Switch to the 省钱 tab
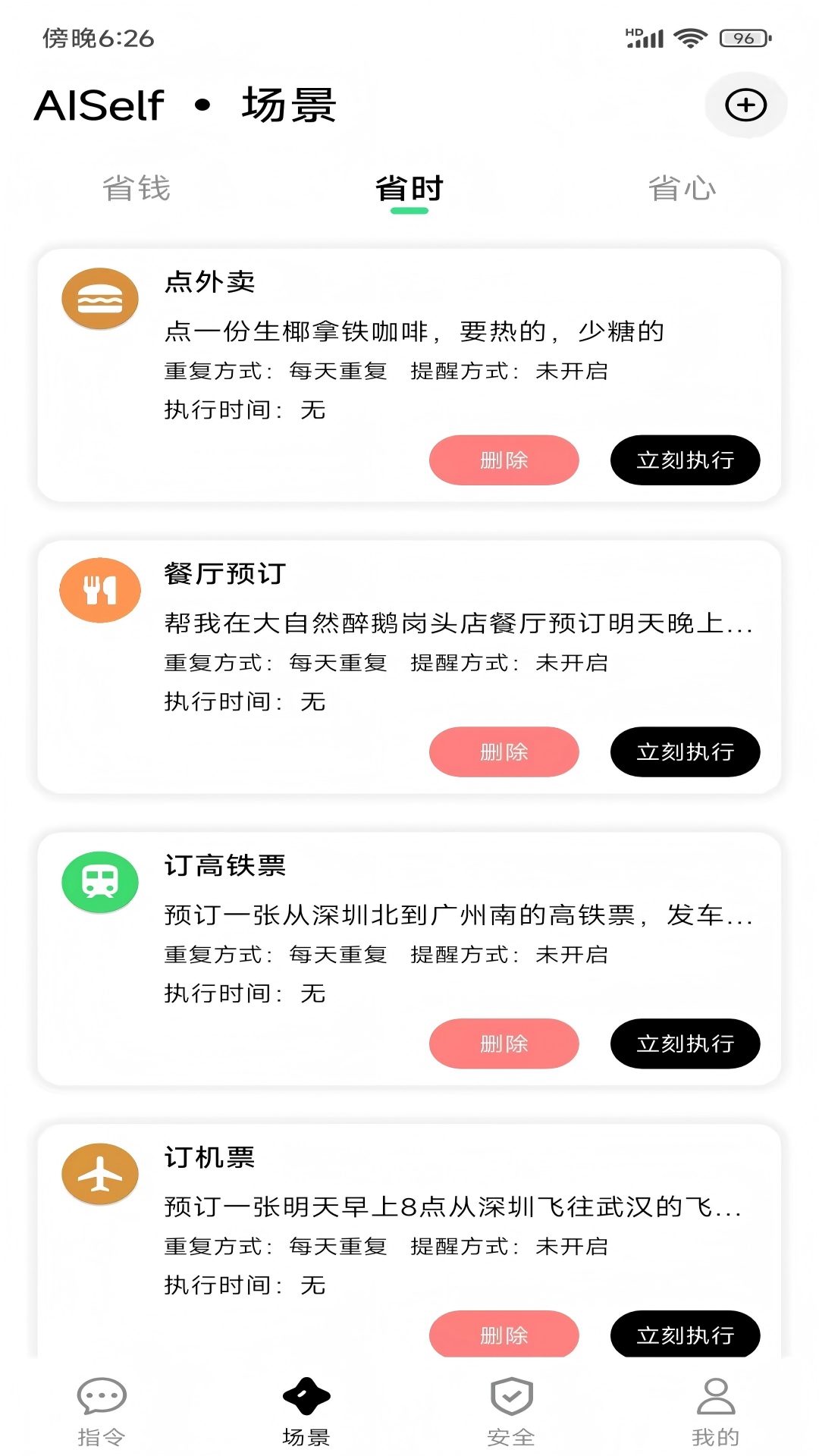 (136, 190)
